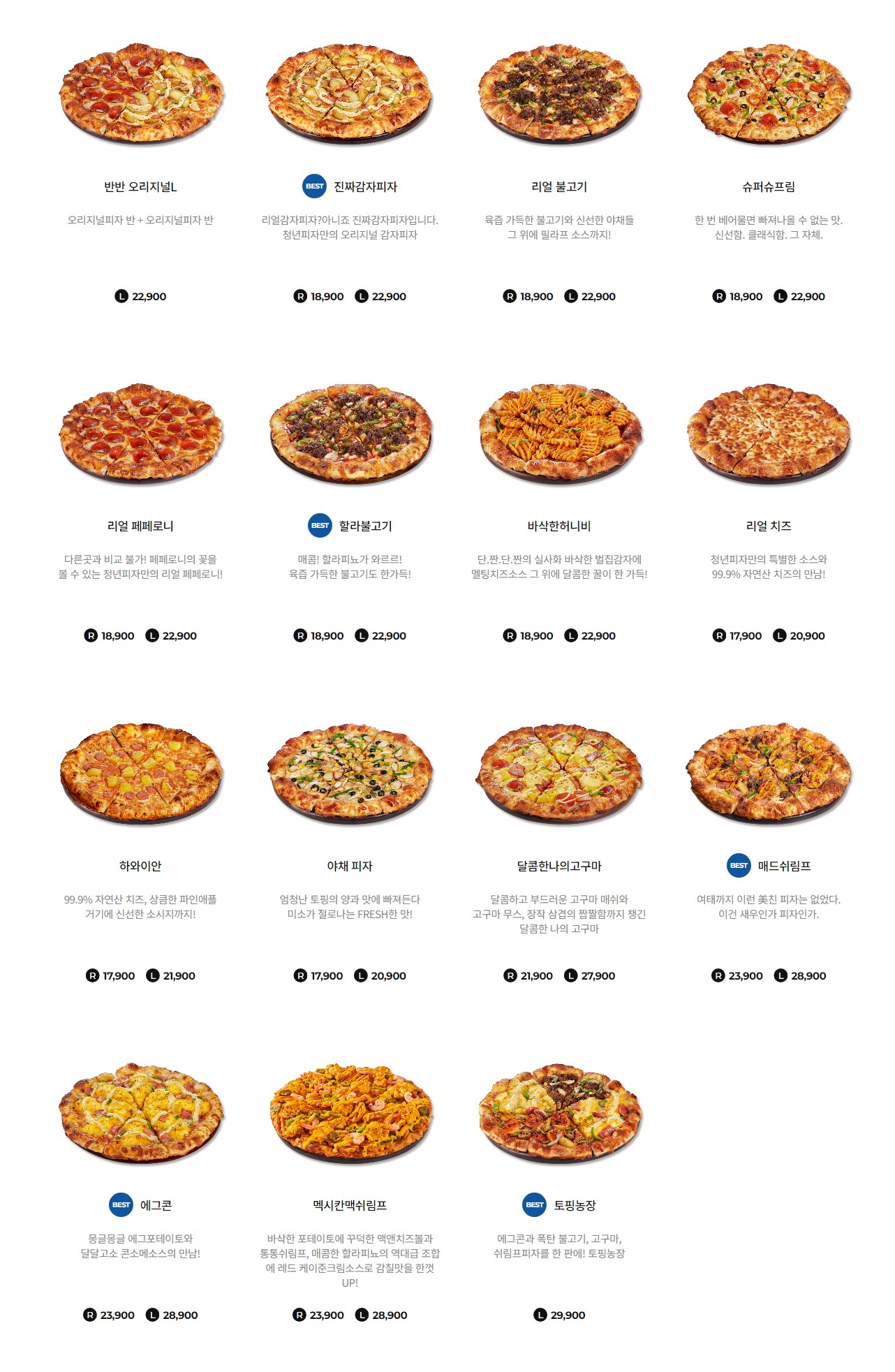Open the 반반 오리지널L pizza item
895x1372 pixels.
coord(140,94)
